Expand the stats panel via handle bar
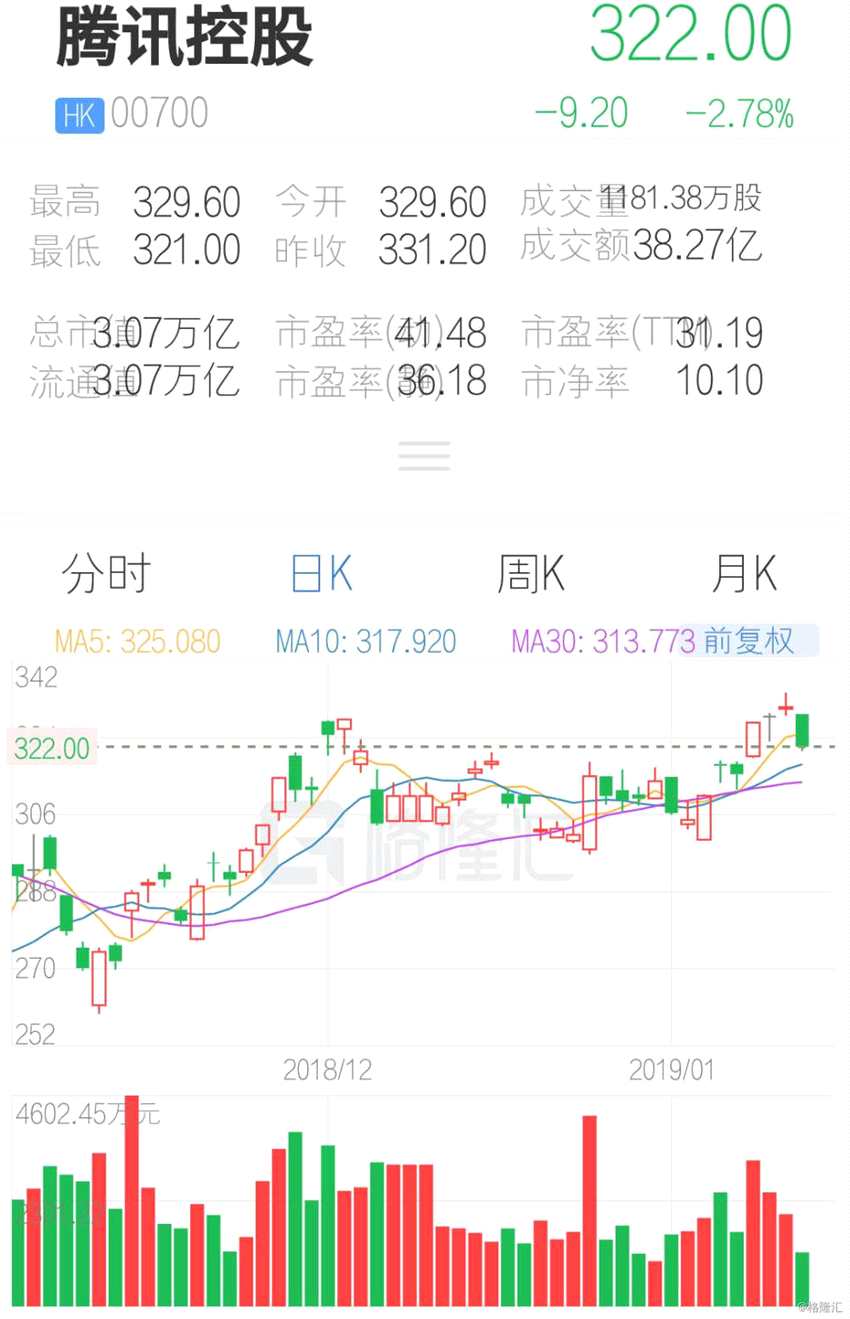850x1319 pixels. click(424, 456)
